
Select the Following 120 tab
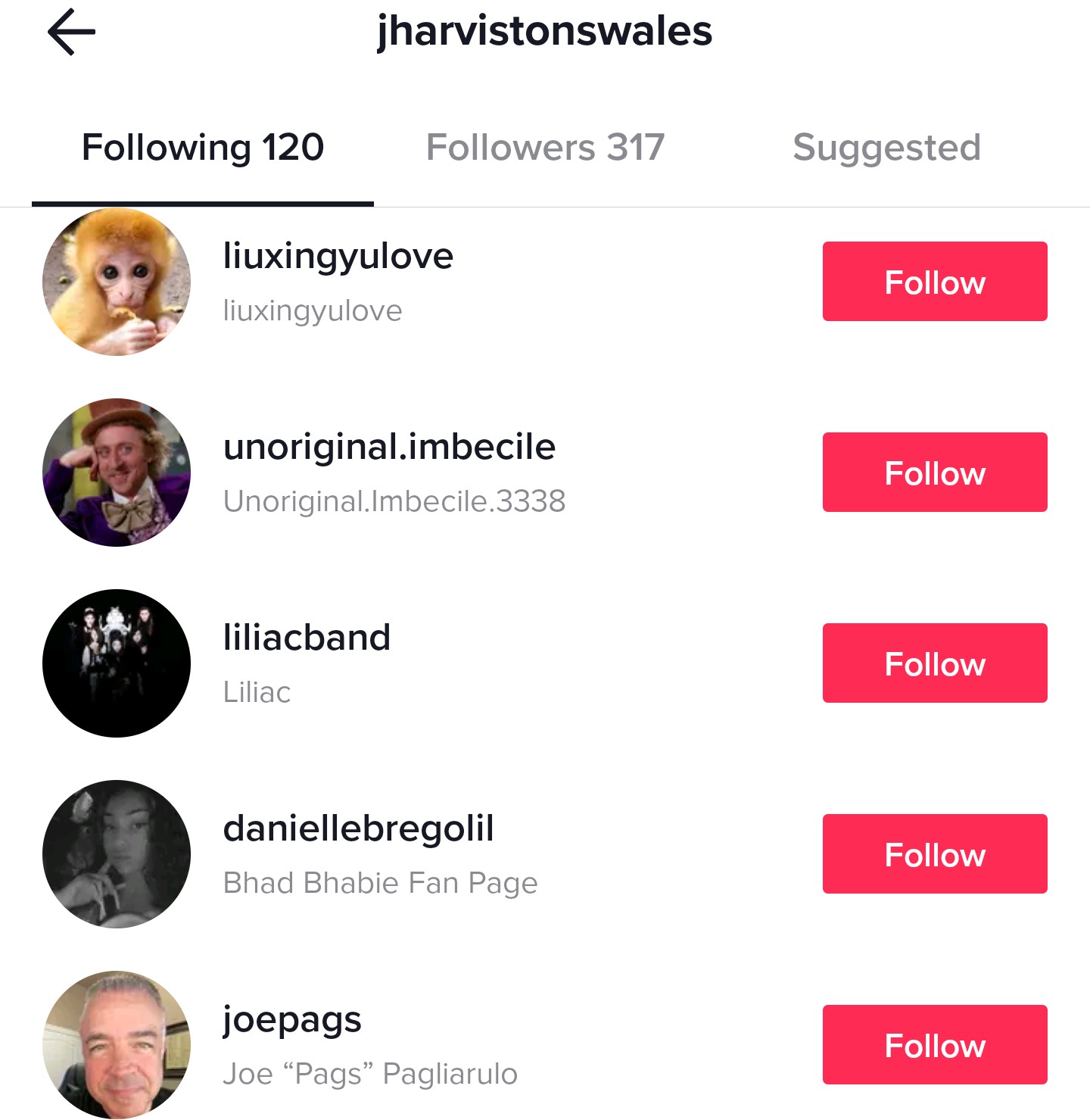pyautogui.click(x=203, y=148)
